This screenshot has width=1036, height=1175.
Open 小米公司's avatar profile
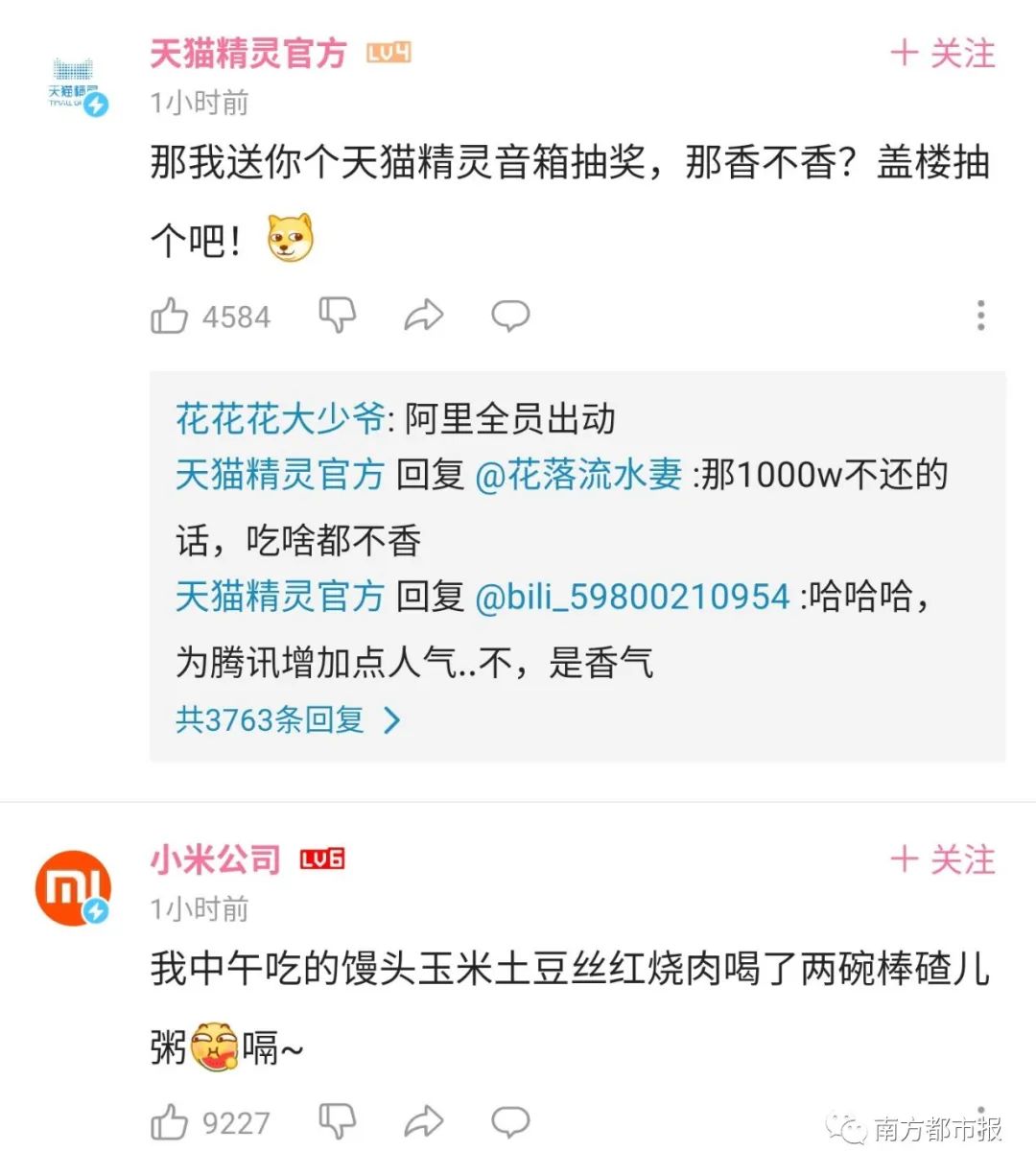73,888
